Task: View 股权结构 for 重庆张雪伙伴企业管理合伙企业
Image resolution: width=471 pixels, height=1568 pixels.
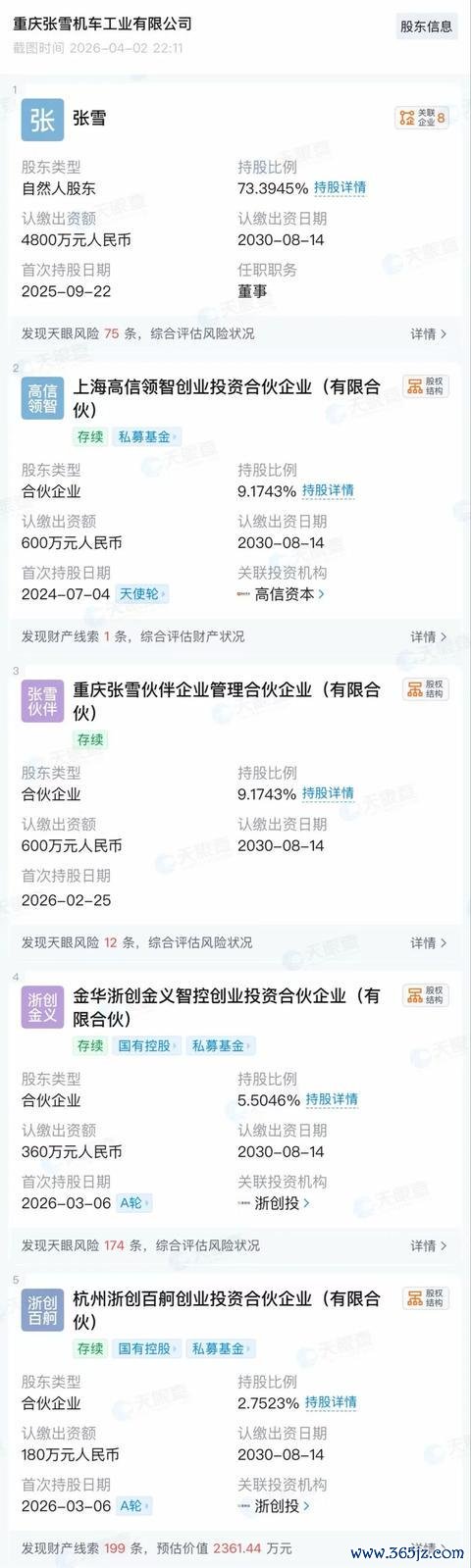Action: [425, 688]
